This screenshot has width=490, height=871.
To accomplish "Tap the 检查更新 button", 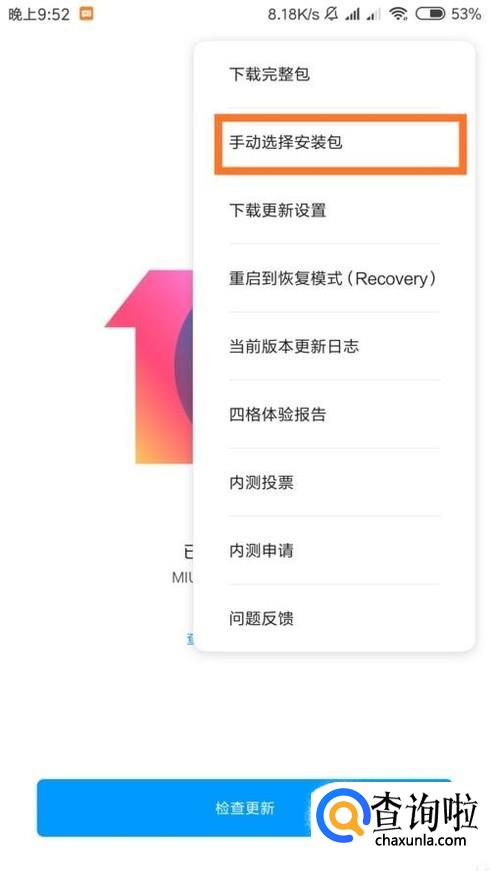I will tap(244, 808).
